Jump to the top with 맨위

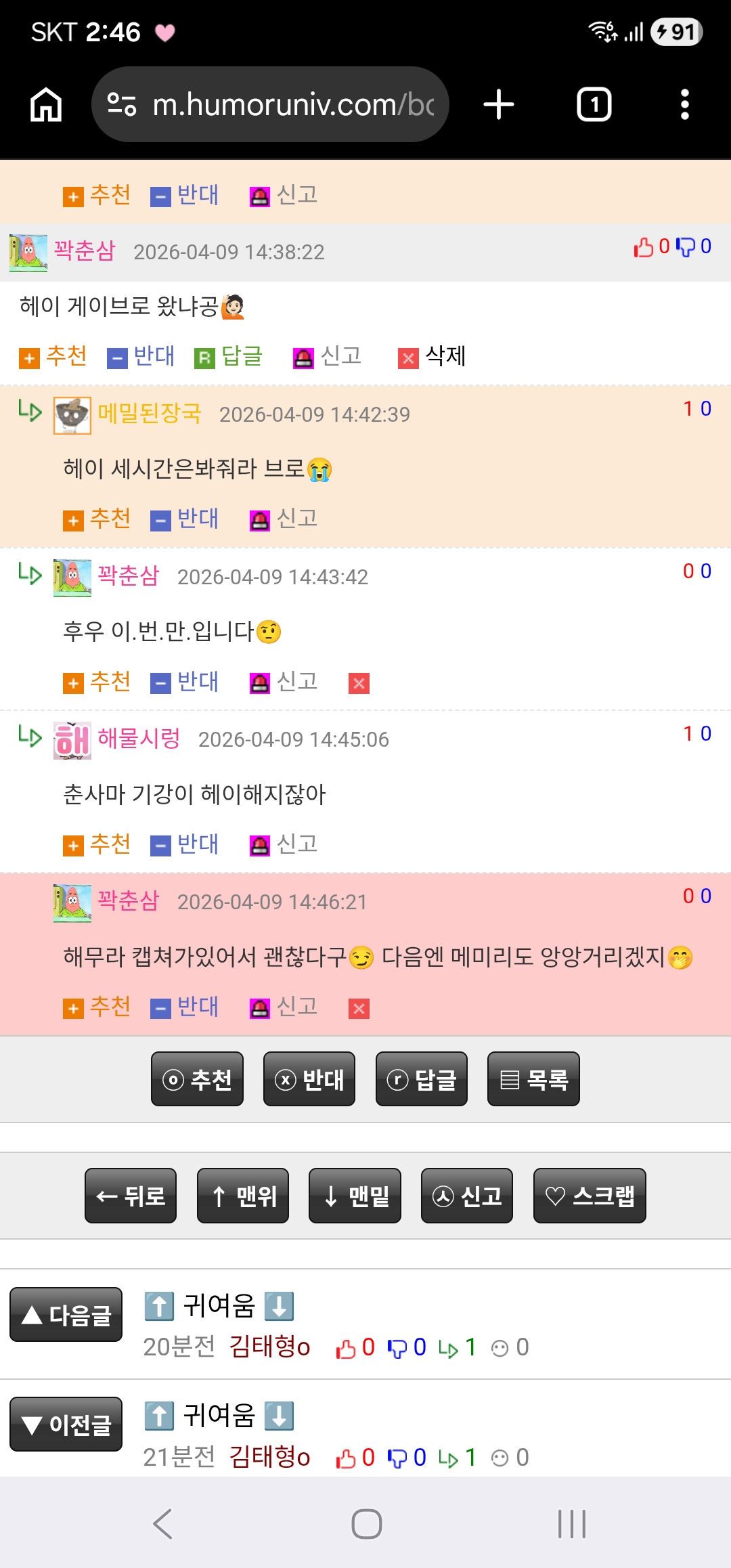(x=243, y=1196)
